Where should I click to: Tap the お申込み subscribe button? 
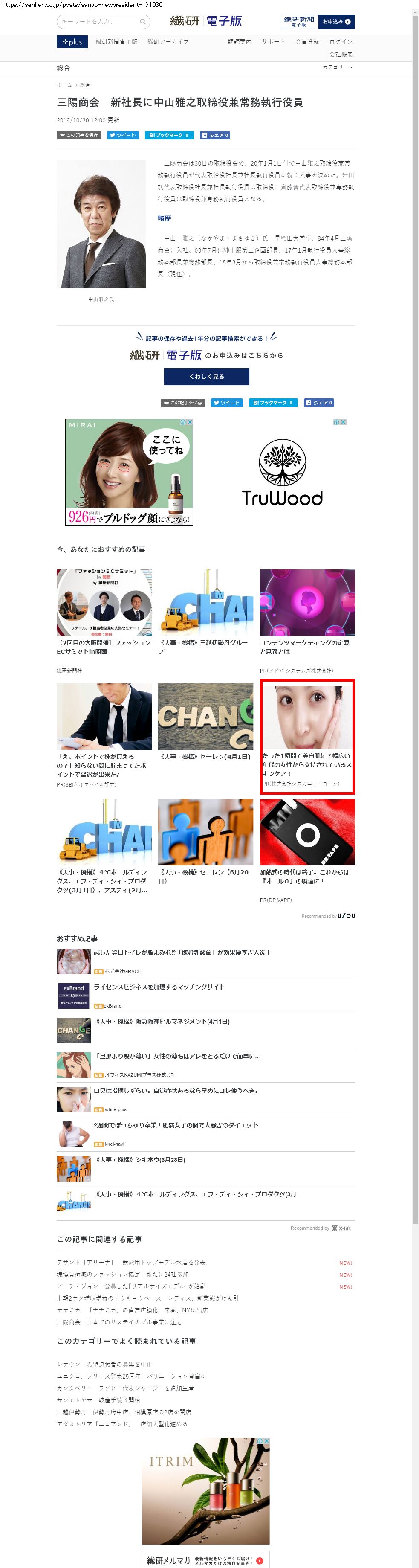[336, 21]
